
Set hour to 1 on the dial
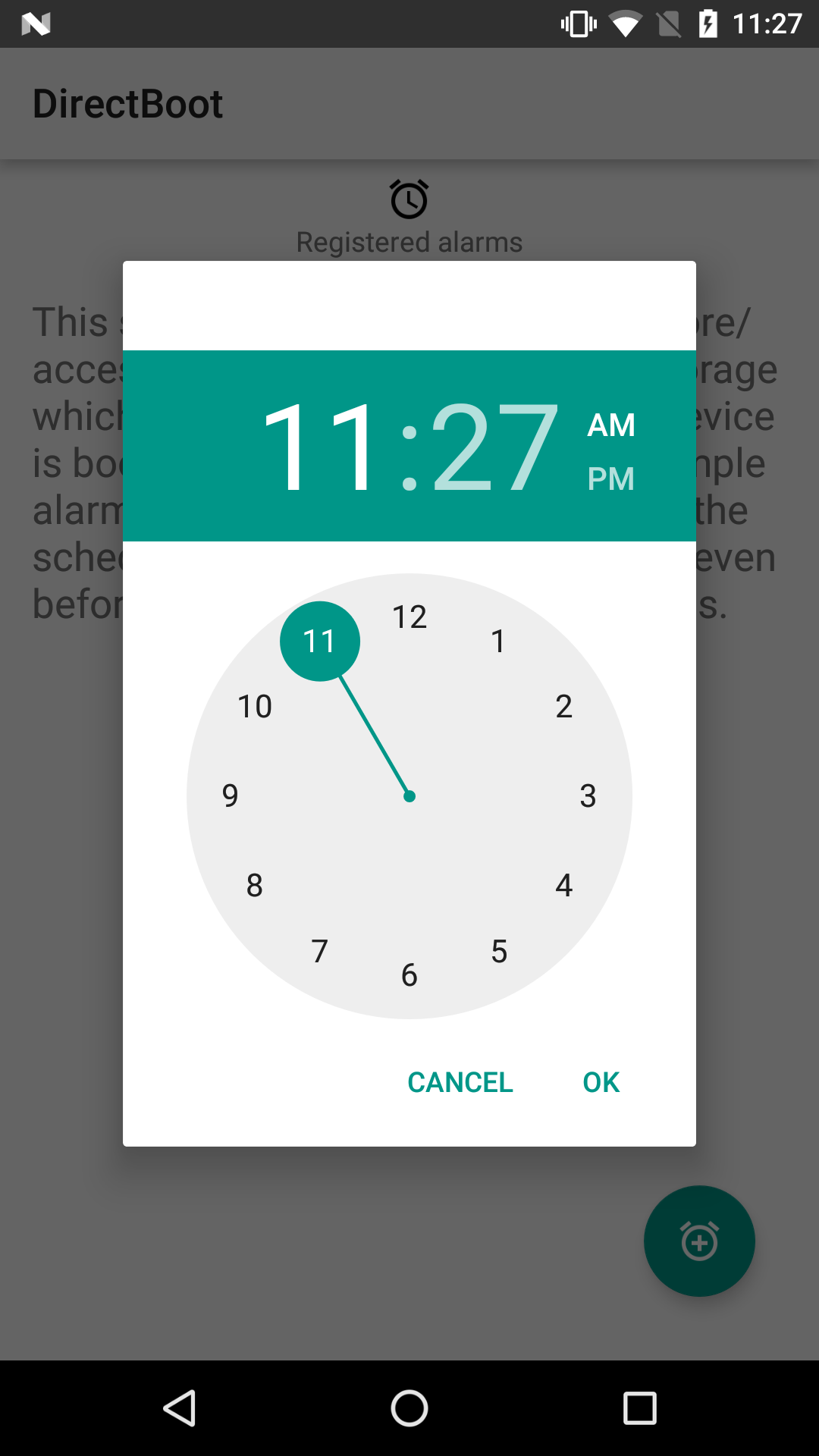[x=498, y=641]
